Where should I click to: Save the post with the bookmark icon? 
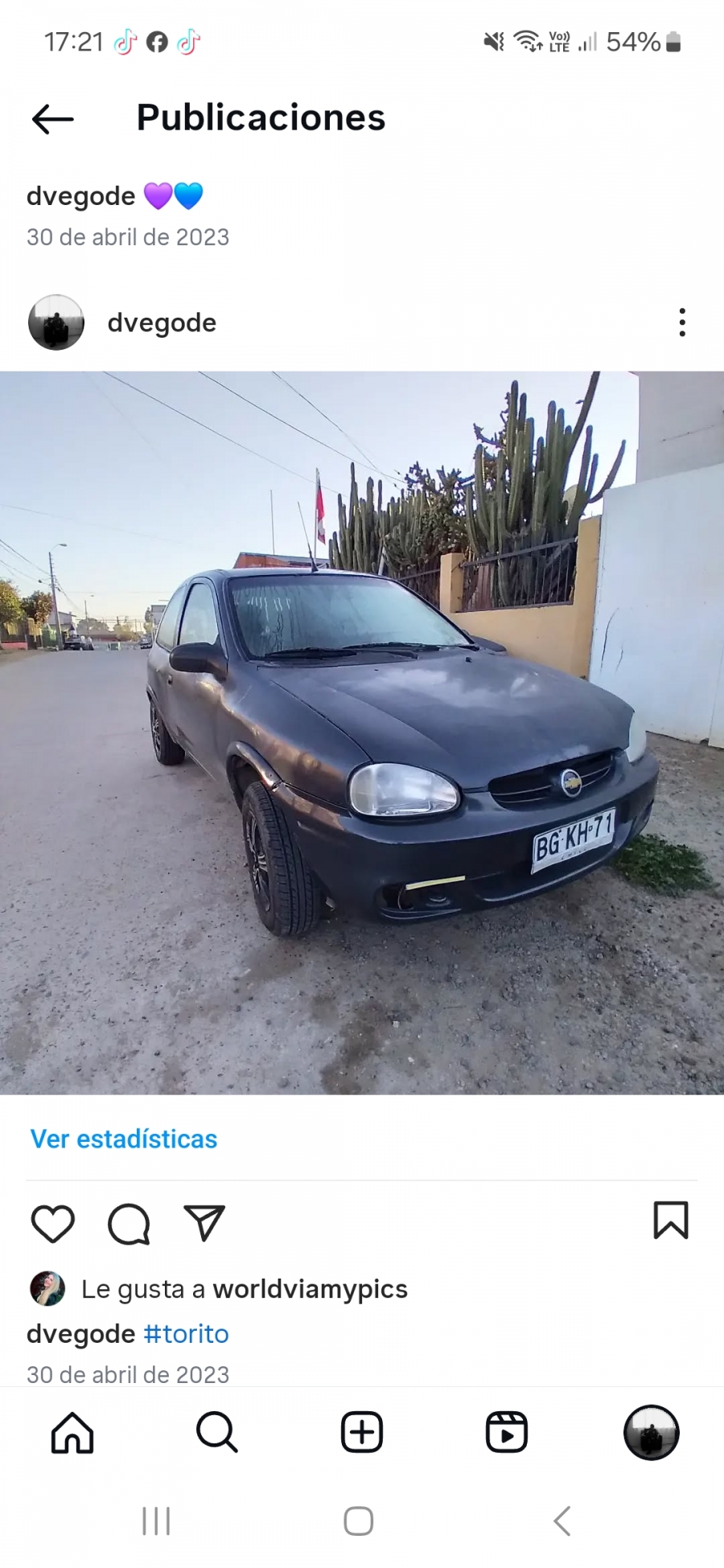(x=670, y=1220)
